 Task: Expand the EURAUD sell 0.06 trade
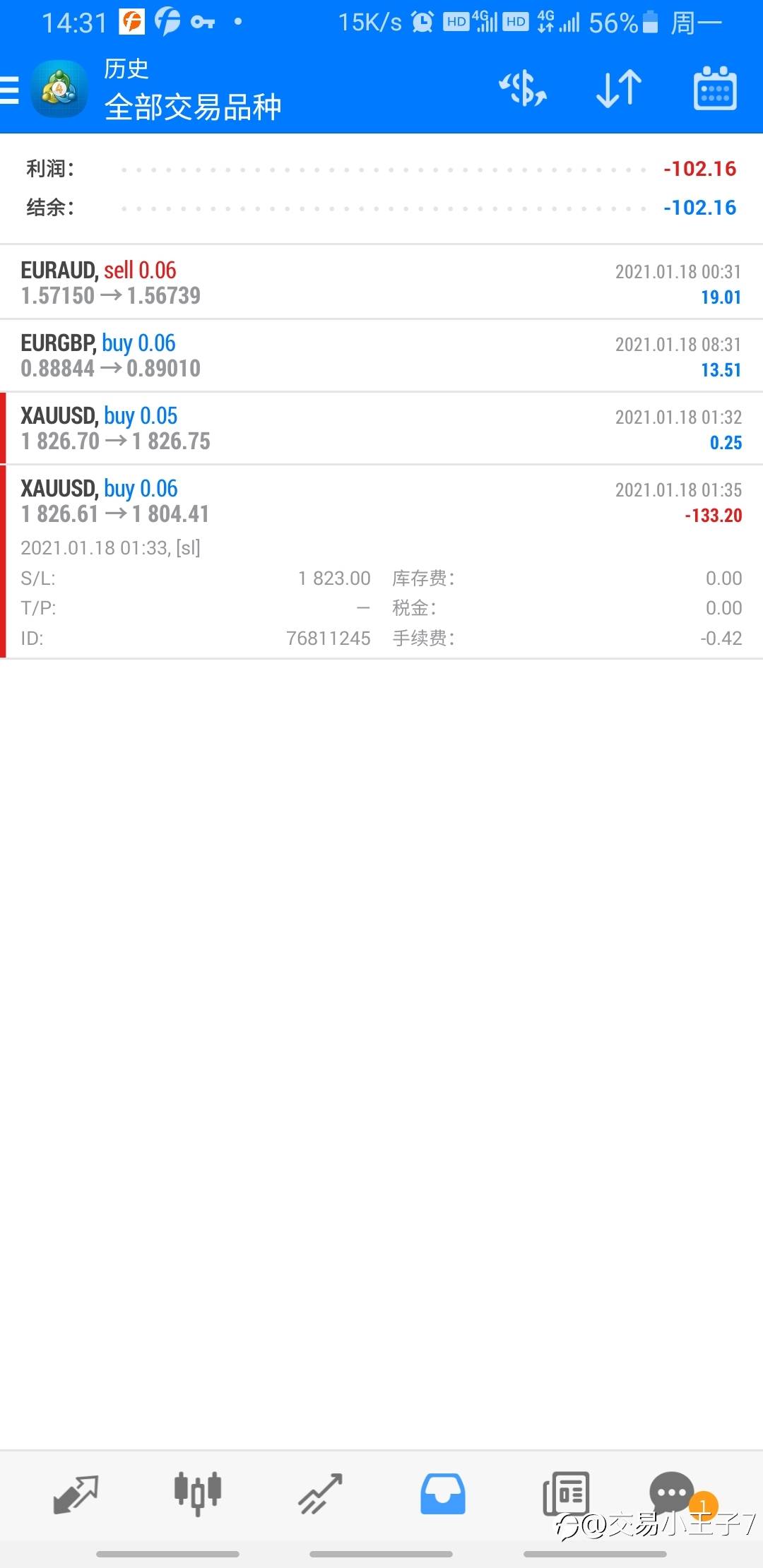[381, 283]
